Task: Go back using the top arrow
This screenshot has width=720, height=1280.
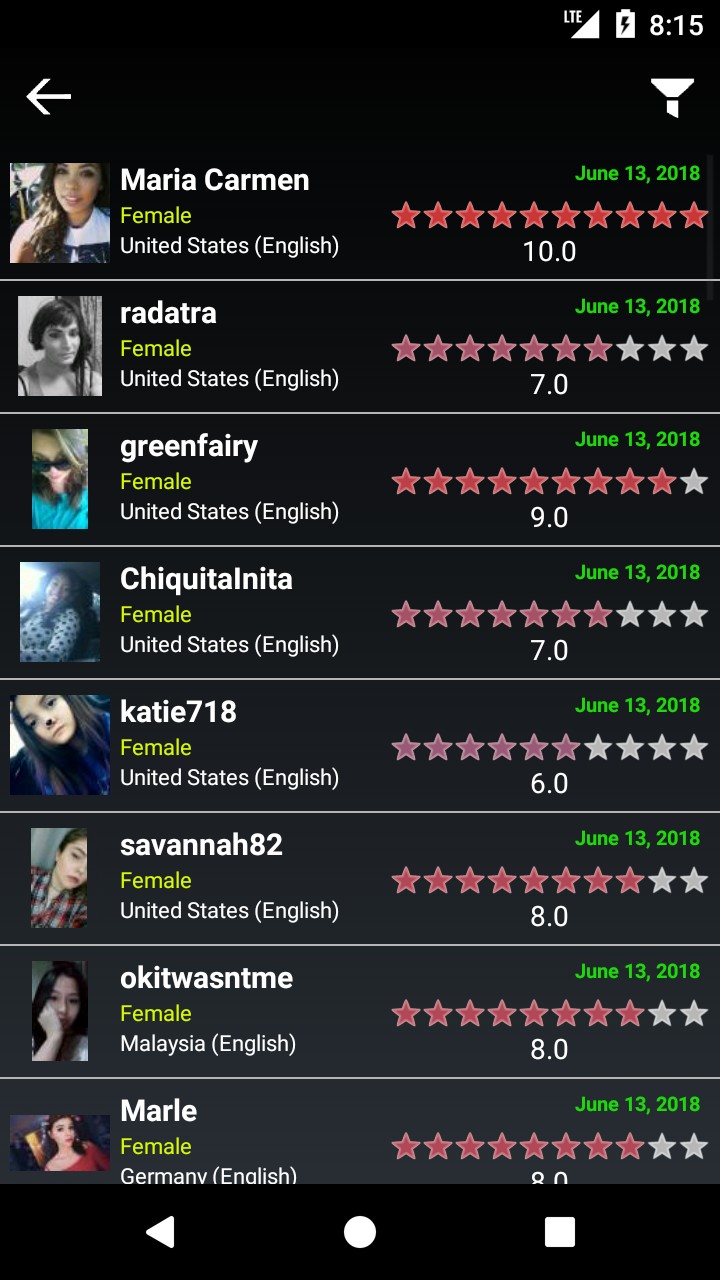Action: click(49, 97)
